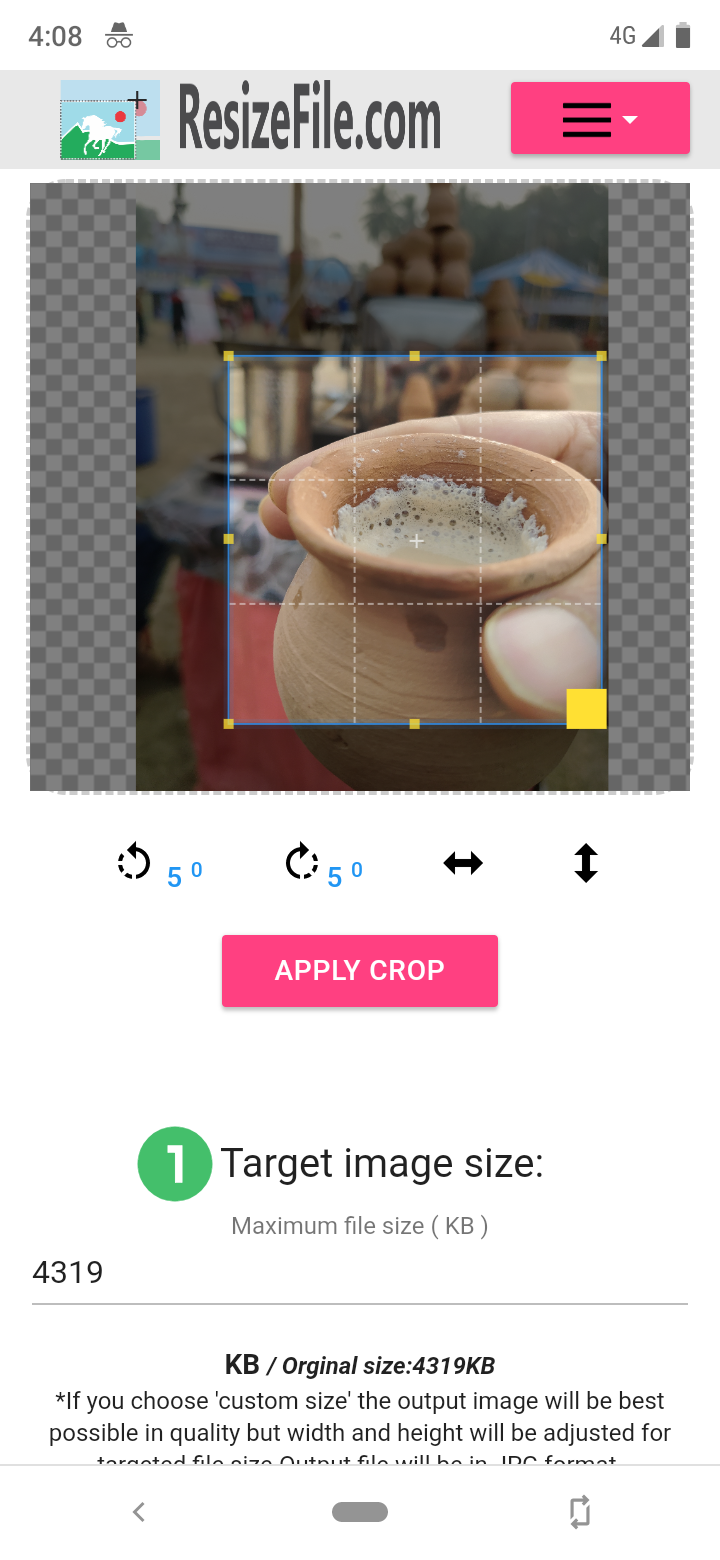The height and width of the screenshot is (1560, 720).
Task: Flip the image vertically
Action: point(586,863)
